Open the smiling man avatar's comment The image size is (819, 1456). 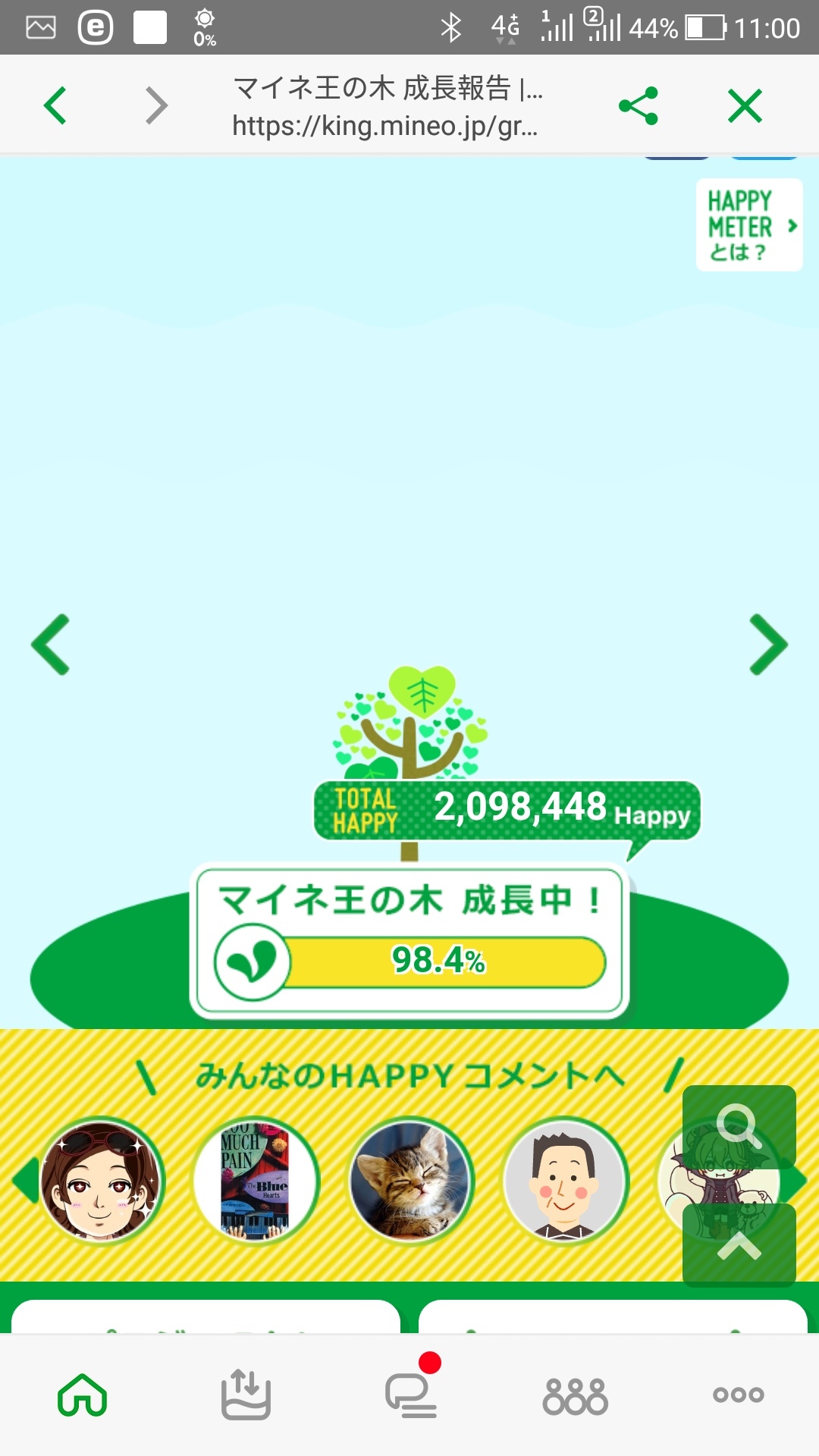coord(566,1180)
